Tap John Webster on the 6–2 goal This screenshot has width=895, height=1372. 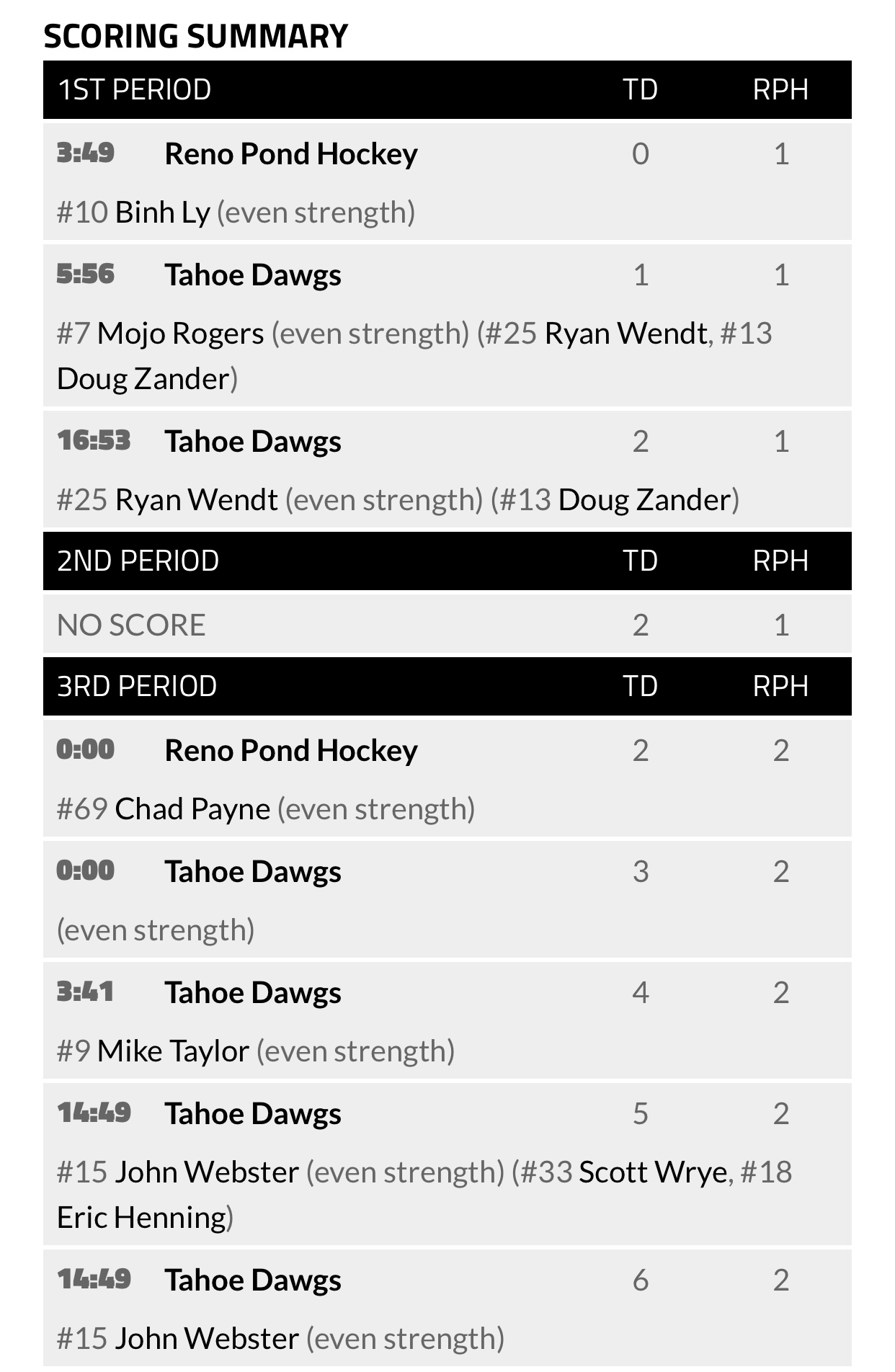[207, 1339]
